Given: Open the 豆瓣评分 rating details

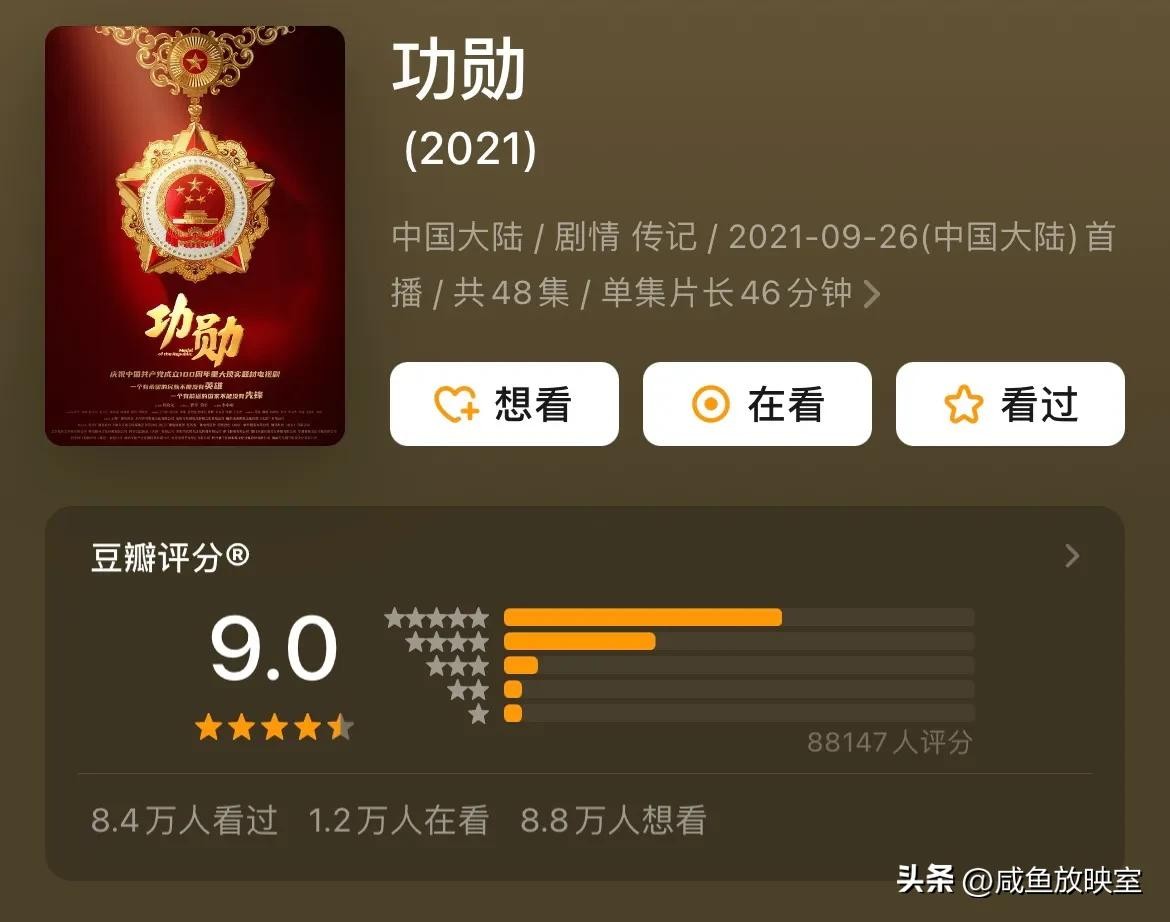Looking at the screenshot, I should click(1072, 556).
